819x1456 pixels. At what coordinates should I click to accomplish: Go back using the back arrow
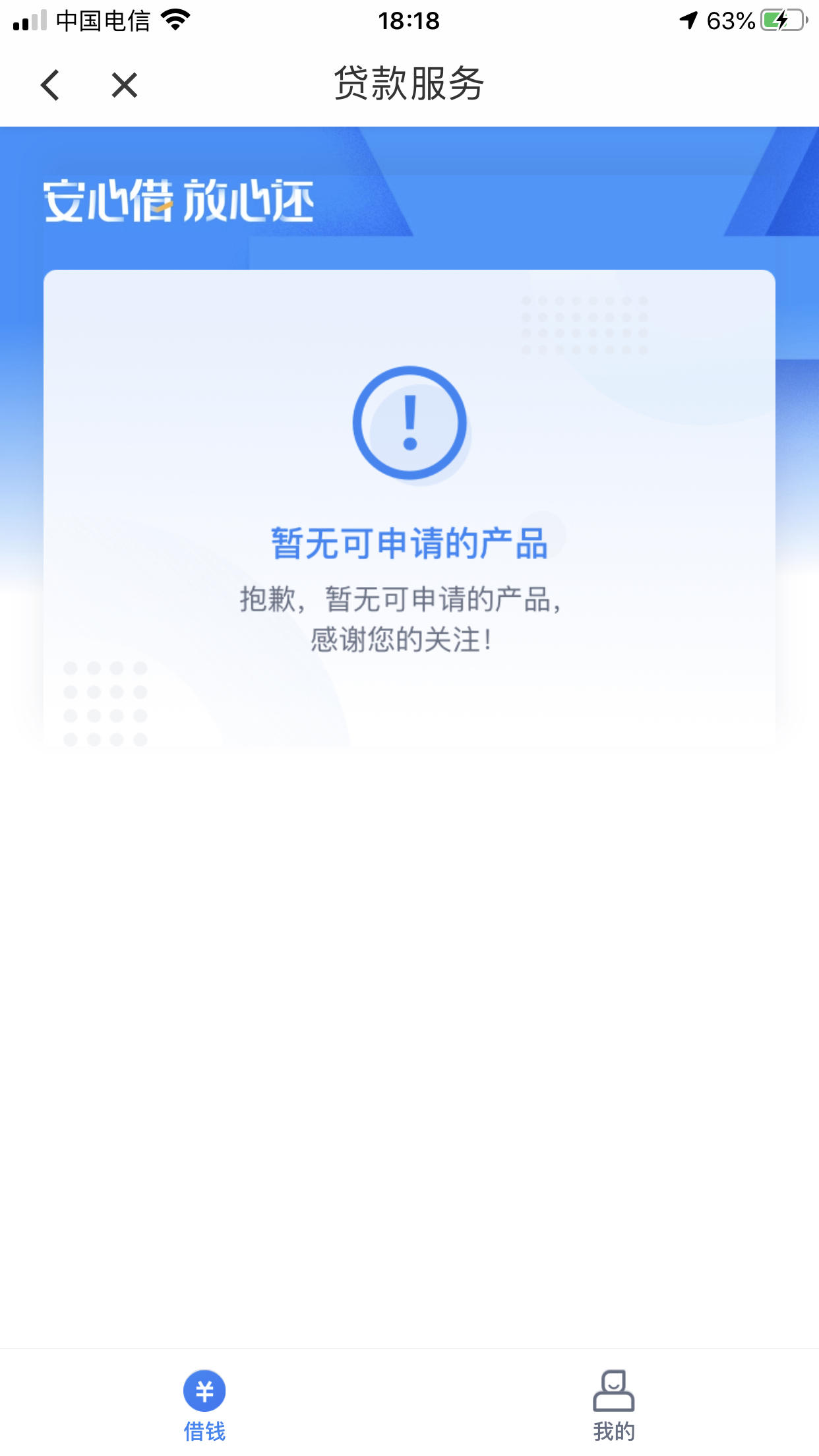click(50, 85)
